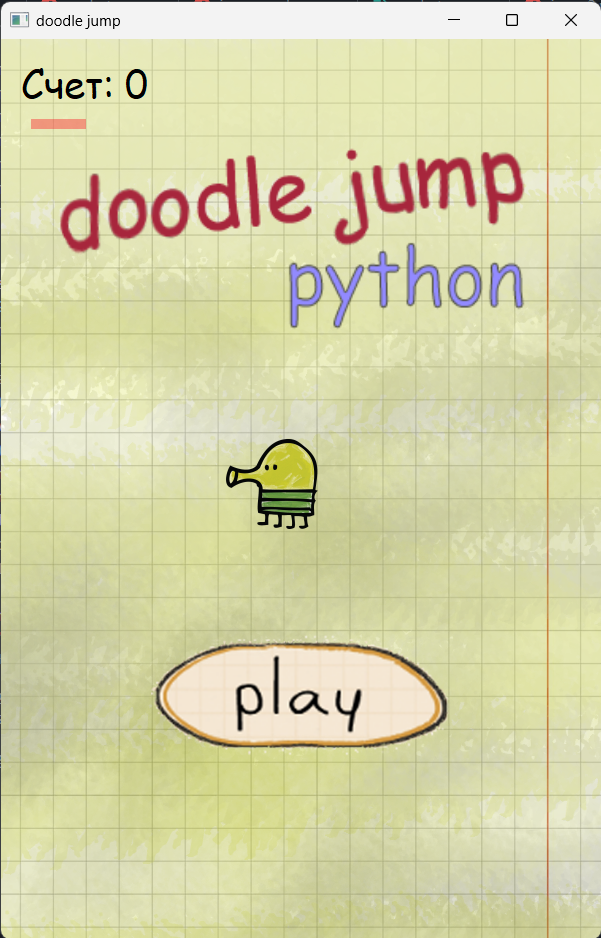Minimize the doodle jump window
The height and width of the screenshot is (938, 601).
click(x=454, y=20)
